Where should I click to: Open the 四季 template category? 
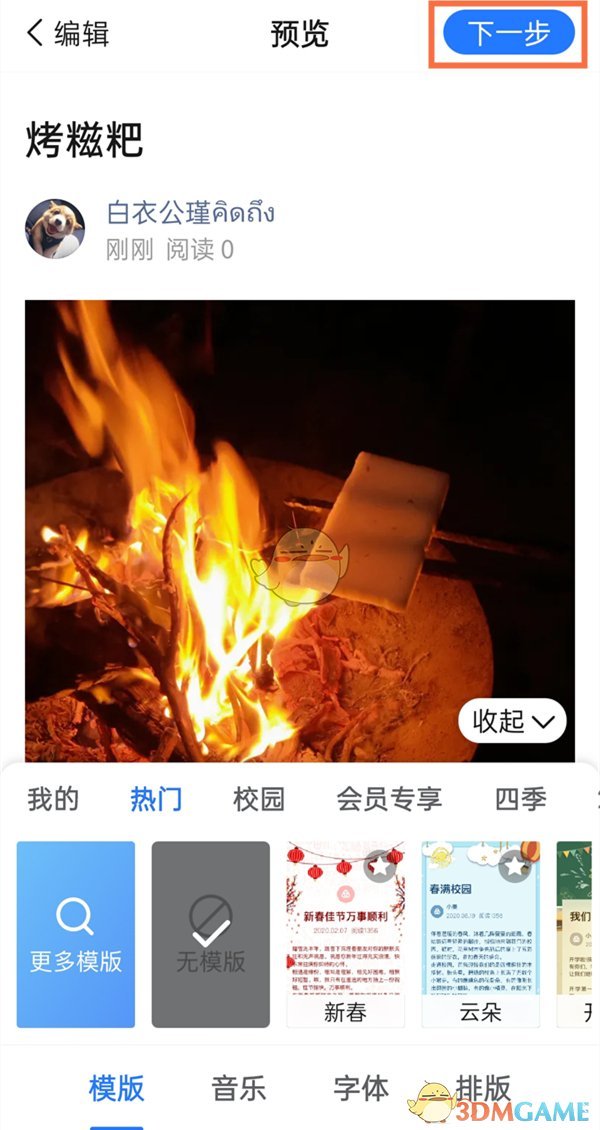(521, 799)
